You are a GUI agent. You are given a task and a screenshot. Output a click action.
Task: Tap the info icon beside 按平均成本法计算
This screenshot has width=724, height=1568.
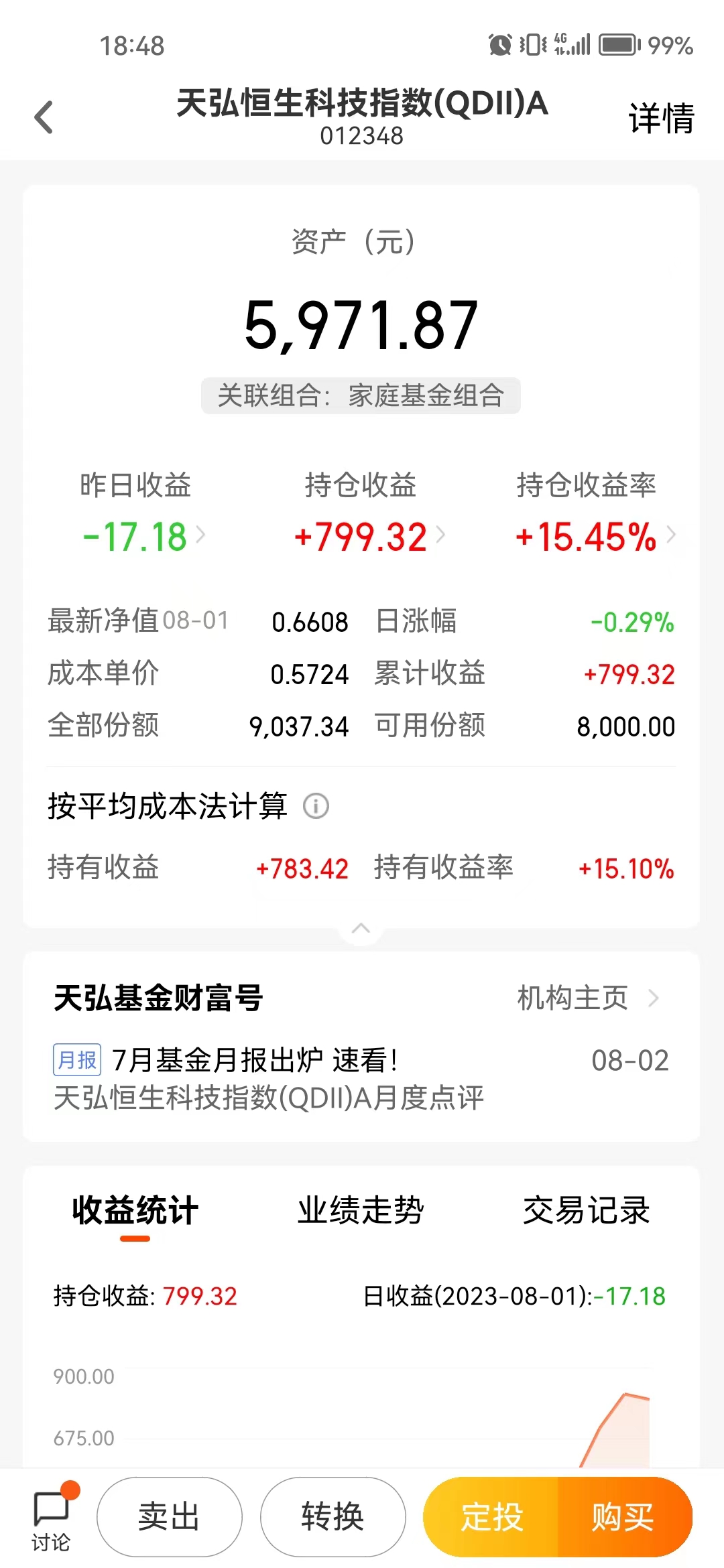(x=316, y=805)
